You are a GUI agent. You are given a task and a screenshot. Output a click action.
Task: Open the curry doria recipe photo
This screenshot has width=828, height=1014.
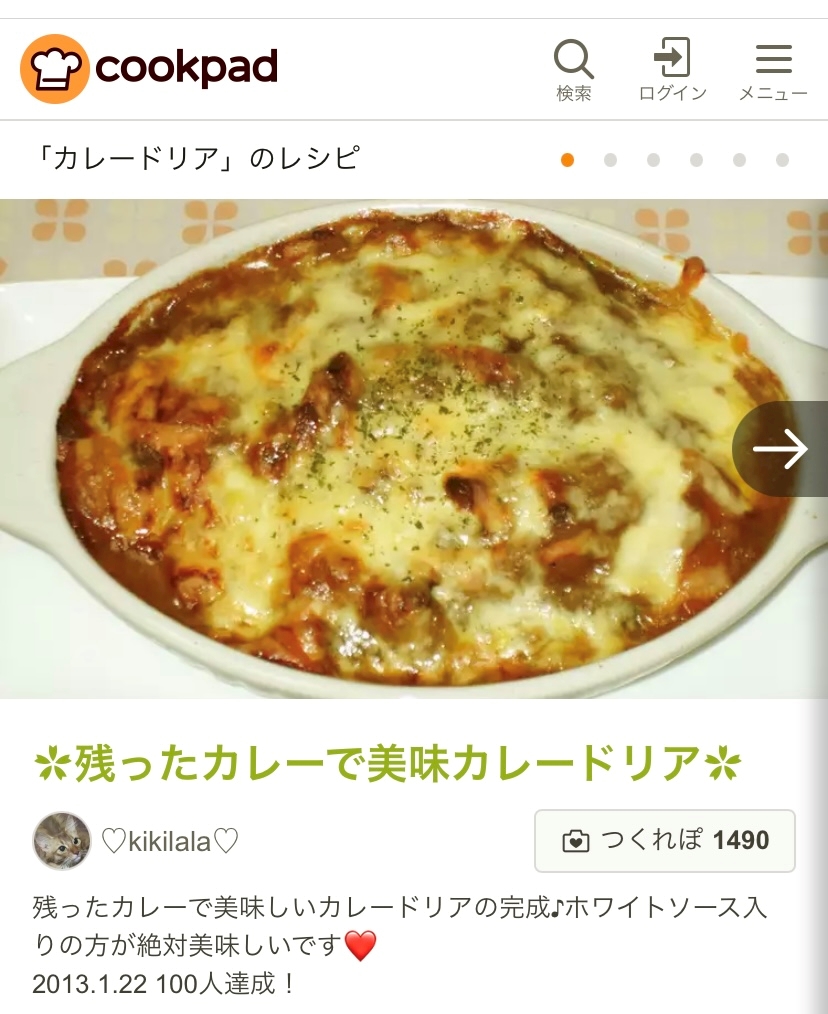[414, 448]
